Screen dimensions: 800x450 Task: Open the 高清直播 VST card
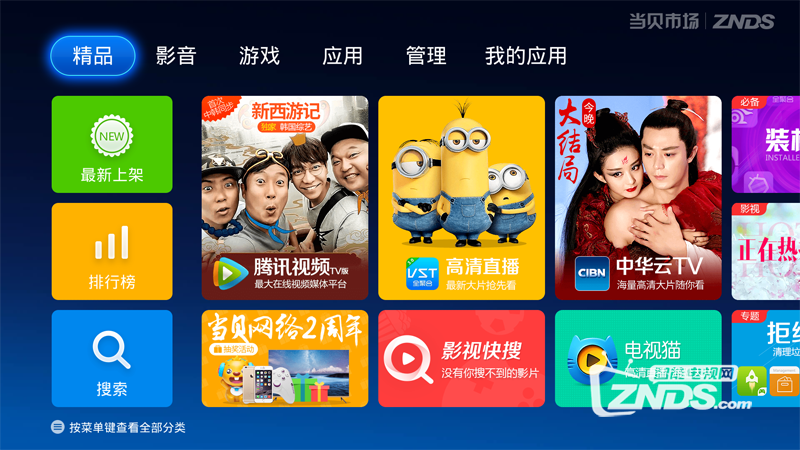coord(461,198)
